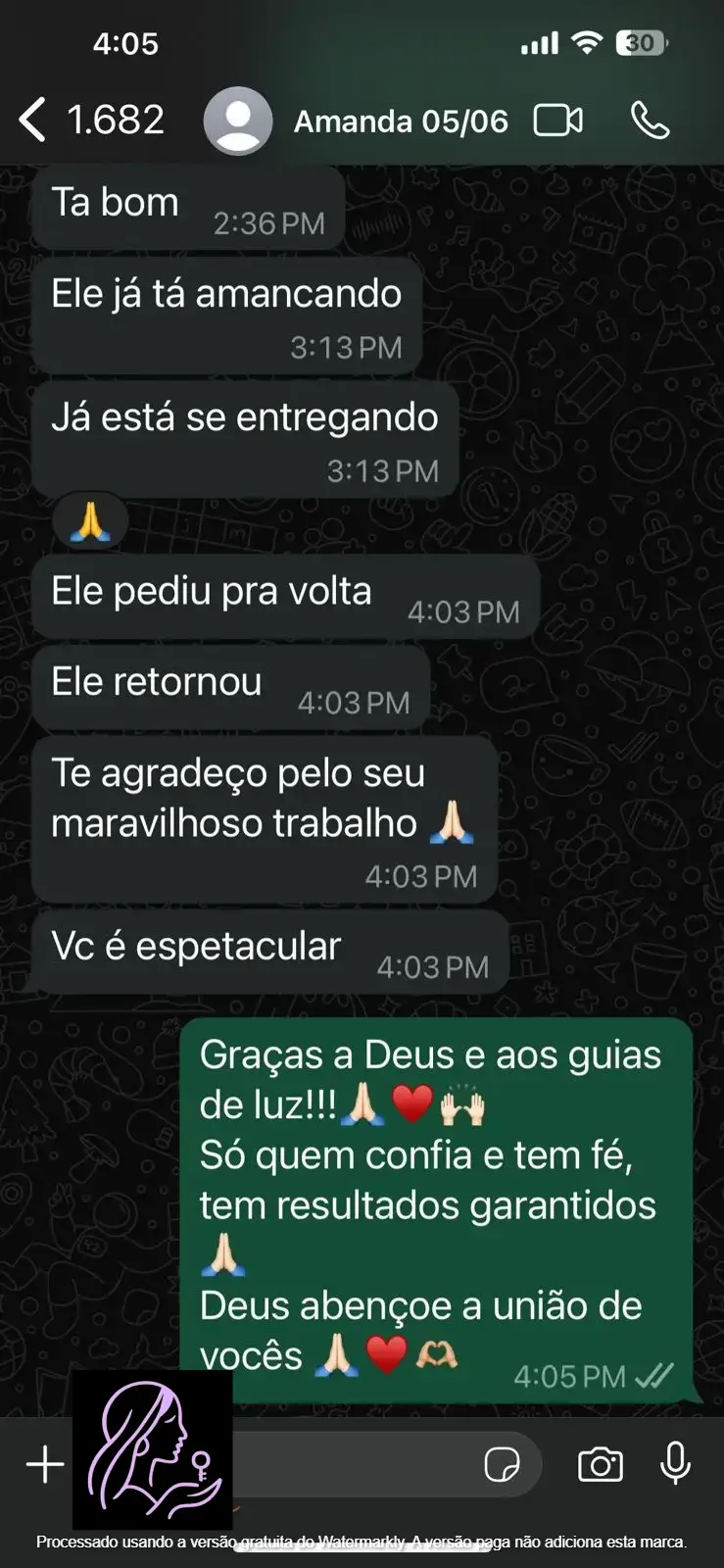Screen dimensions: 724x1568
Task: Open the sticker picker
Action: click(x=502, y=1465)
